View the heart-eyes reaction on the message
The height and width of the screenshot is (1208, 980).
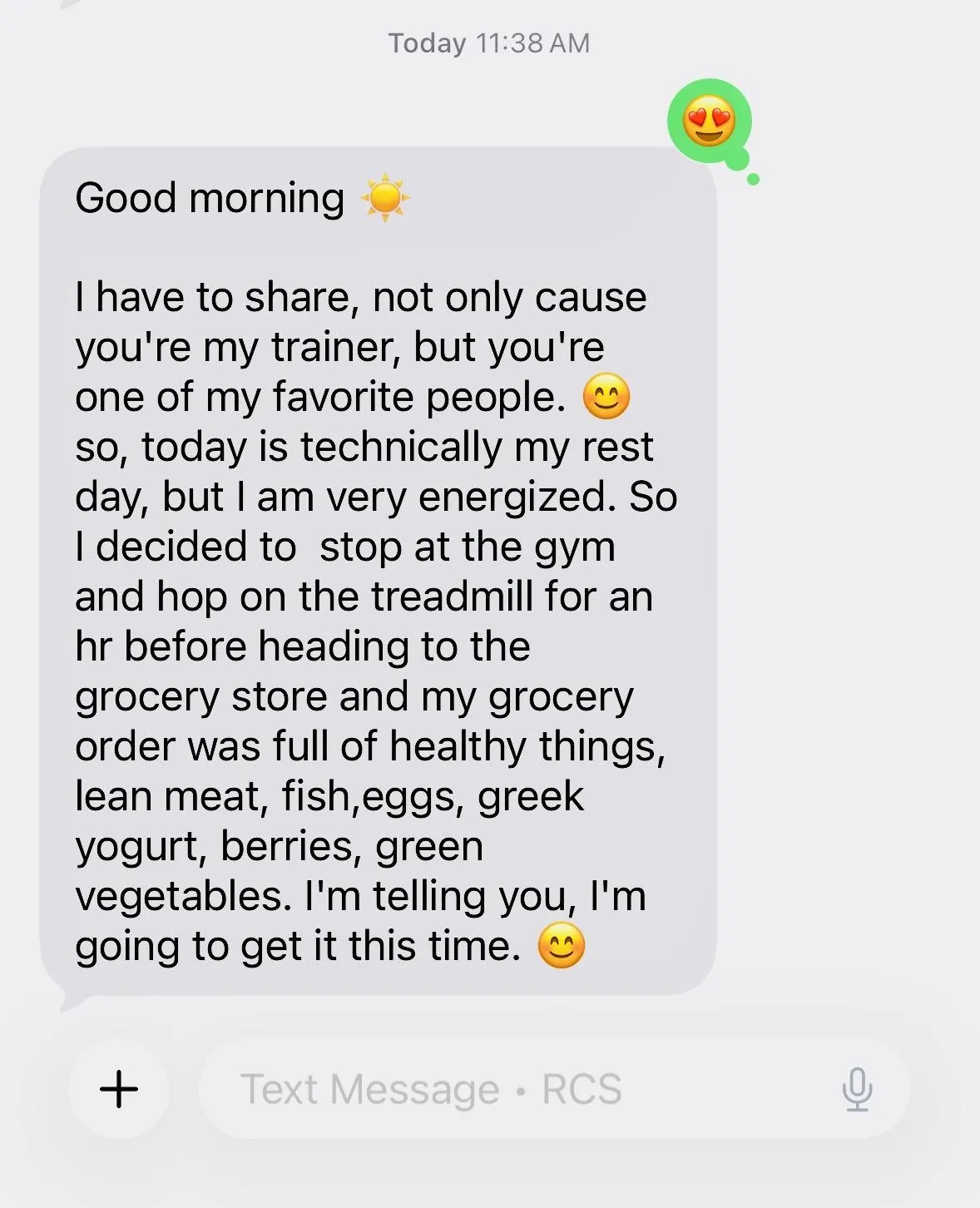tap(710, 121)
